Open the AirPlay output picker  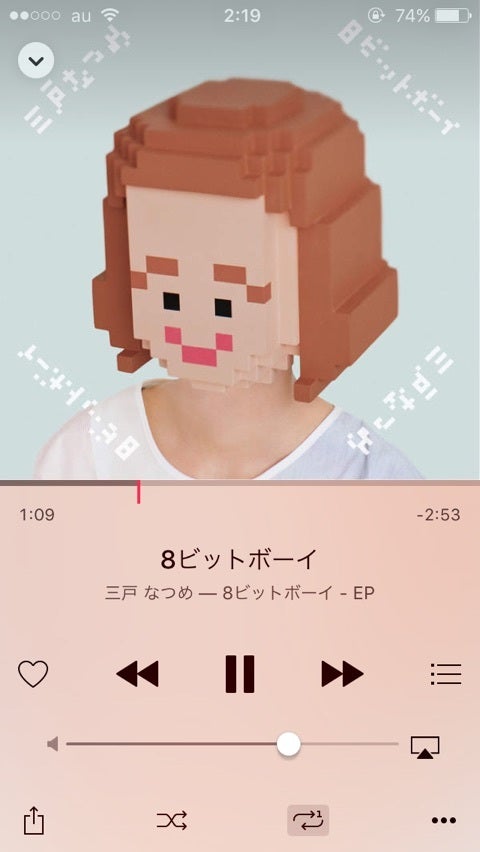pyautogui.click(x=425, y=747)
